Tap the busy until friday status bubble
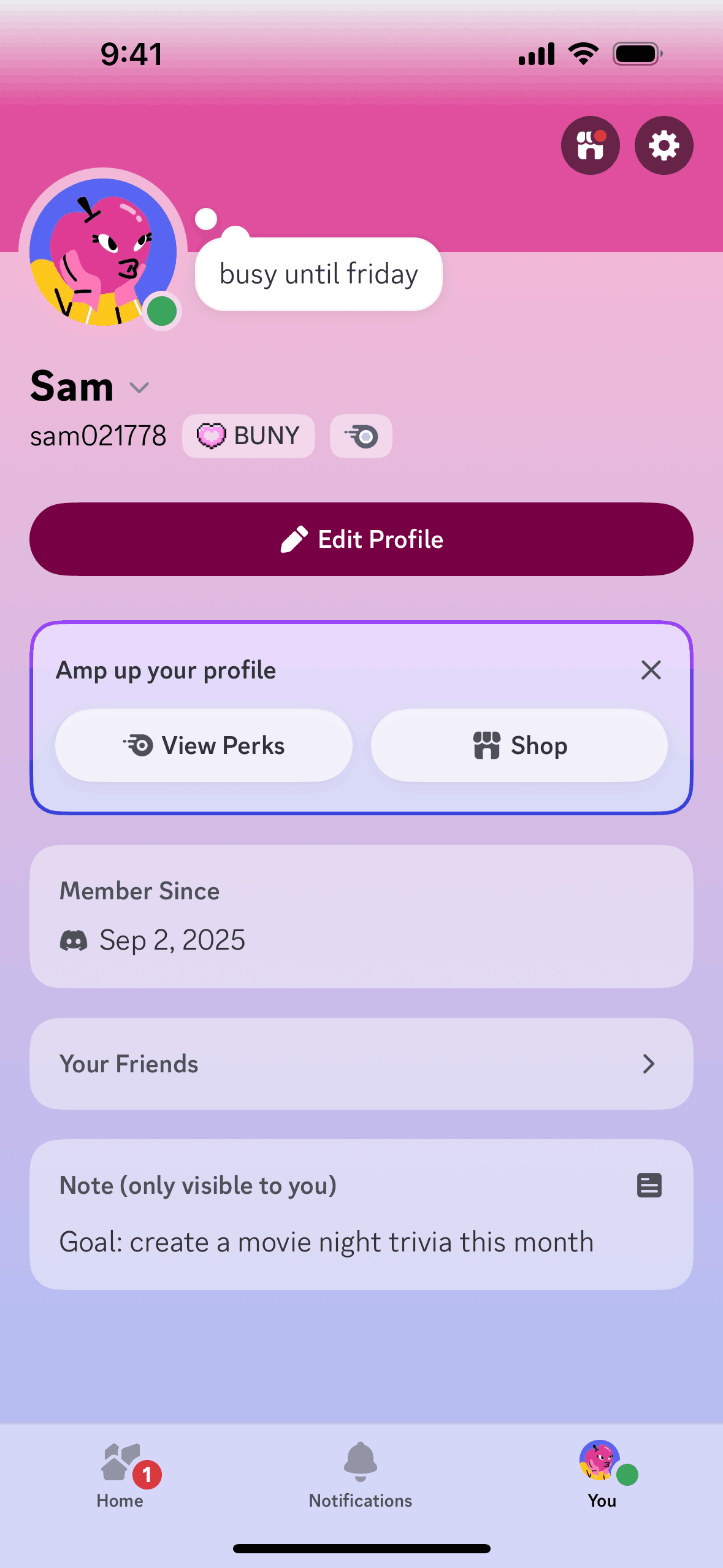 click(318, 274)
